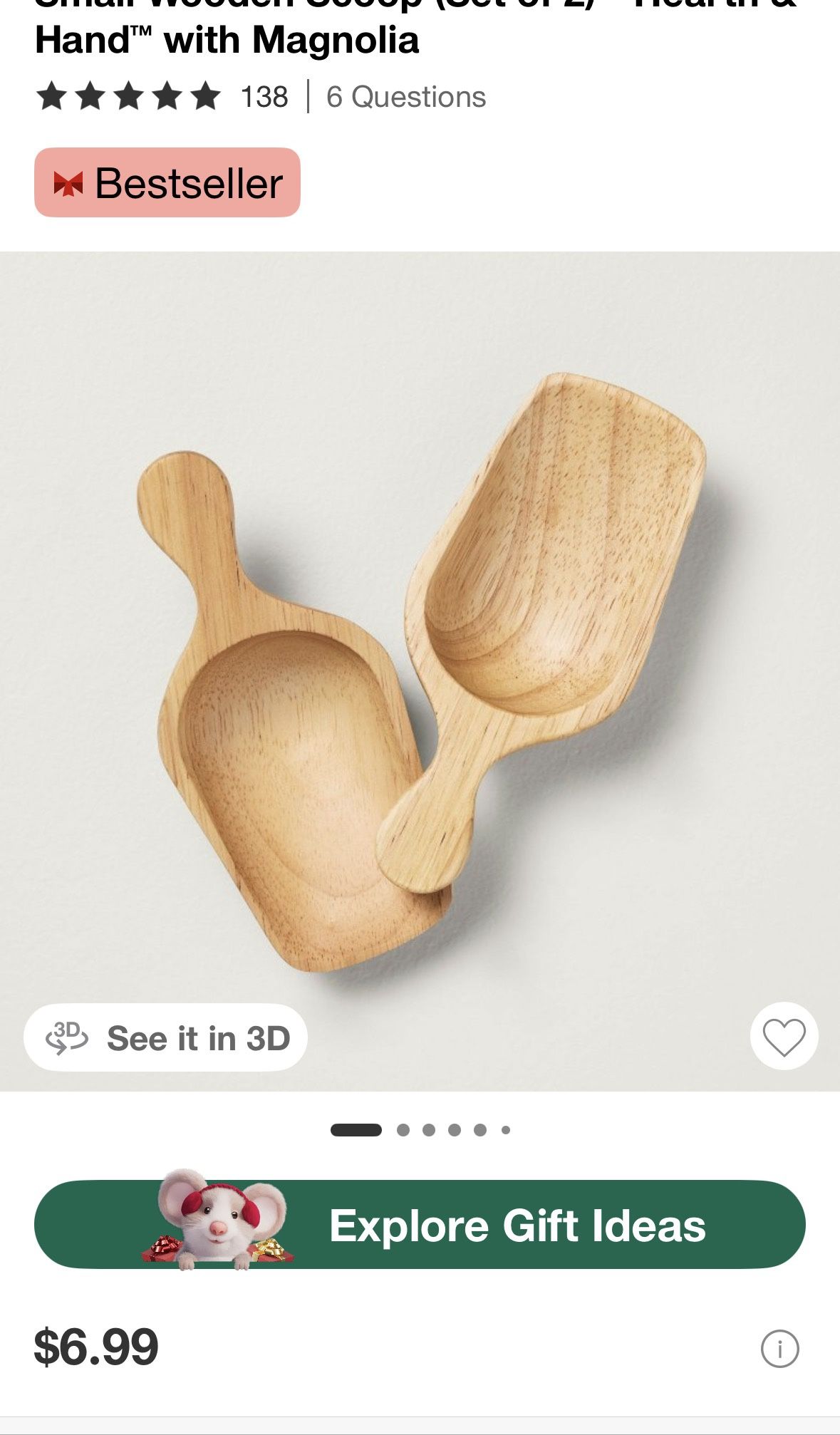Viewport: 840px width, 1435px height.
Task: Select the last carousel dot
Action: click(x=505, y=1129)
